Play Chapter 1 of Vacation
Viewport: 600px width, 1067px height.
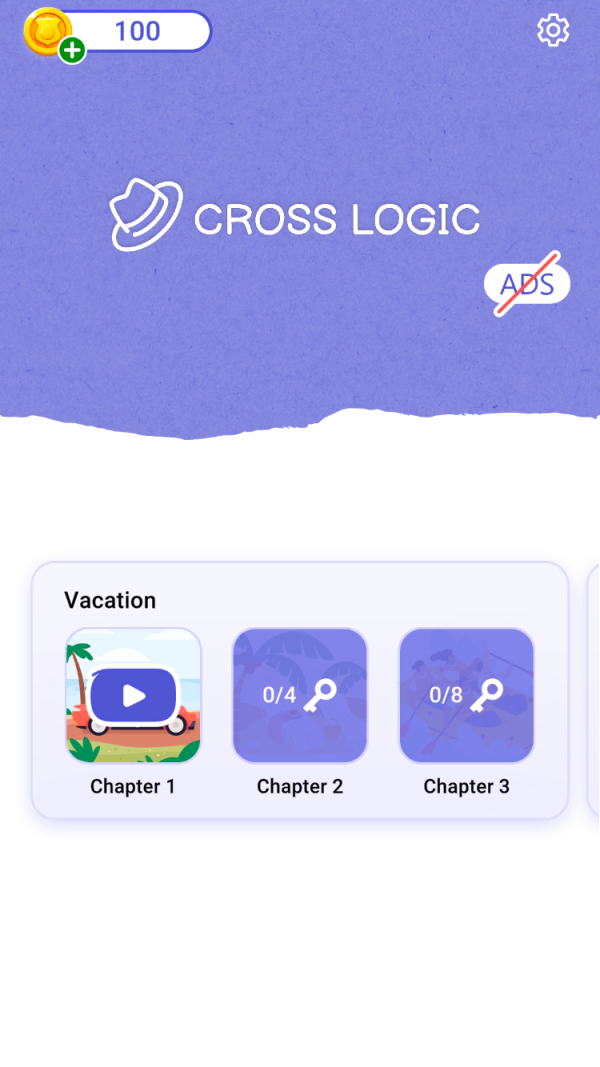coord(134,696)
